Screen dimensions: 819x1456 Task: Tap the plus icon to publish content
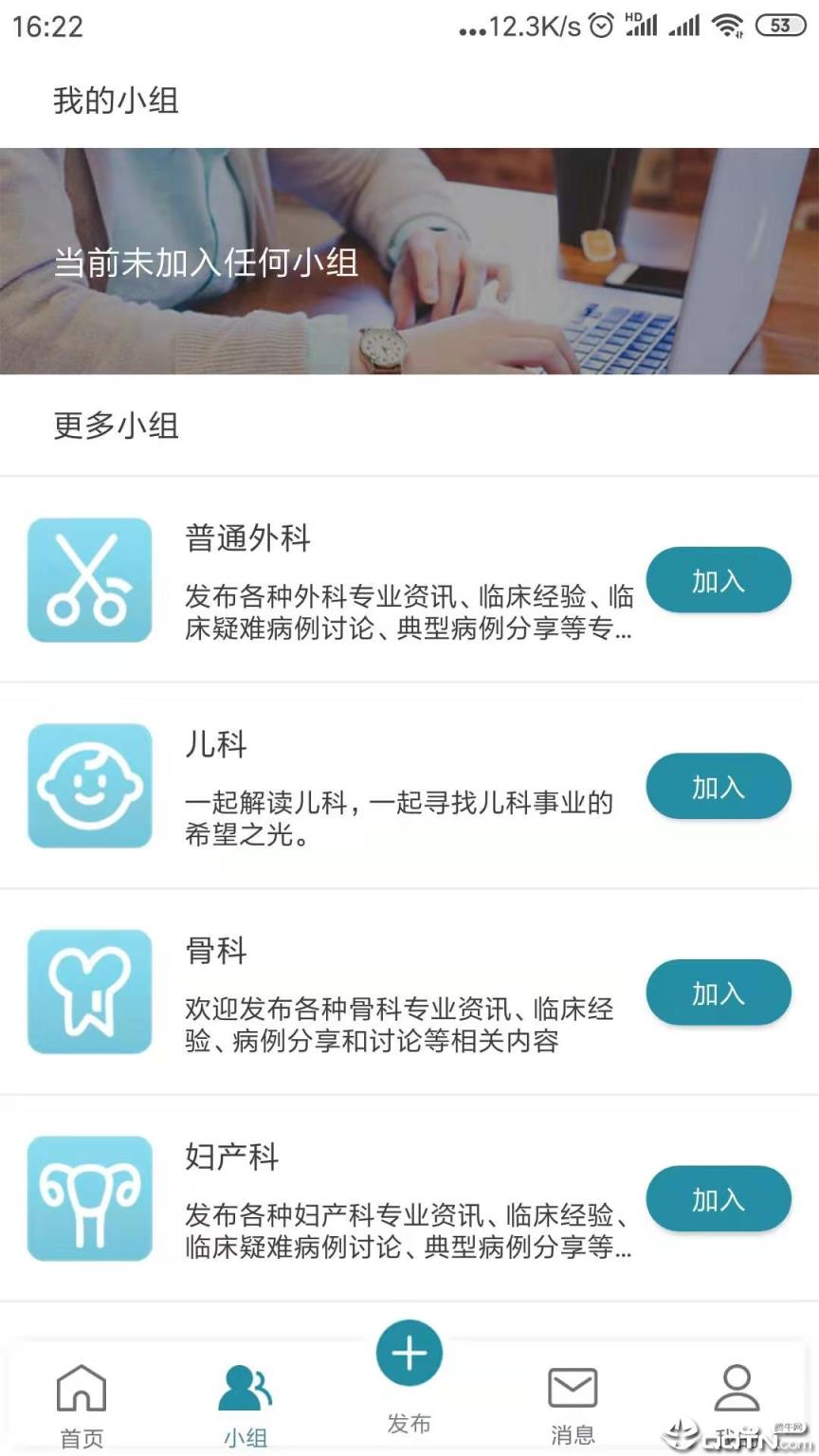pyautogui.click(x=409, y=1353)
